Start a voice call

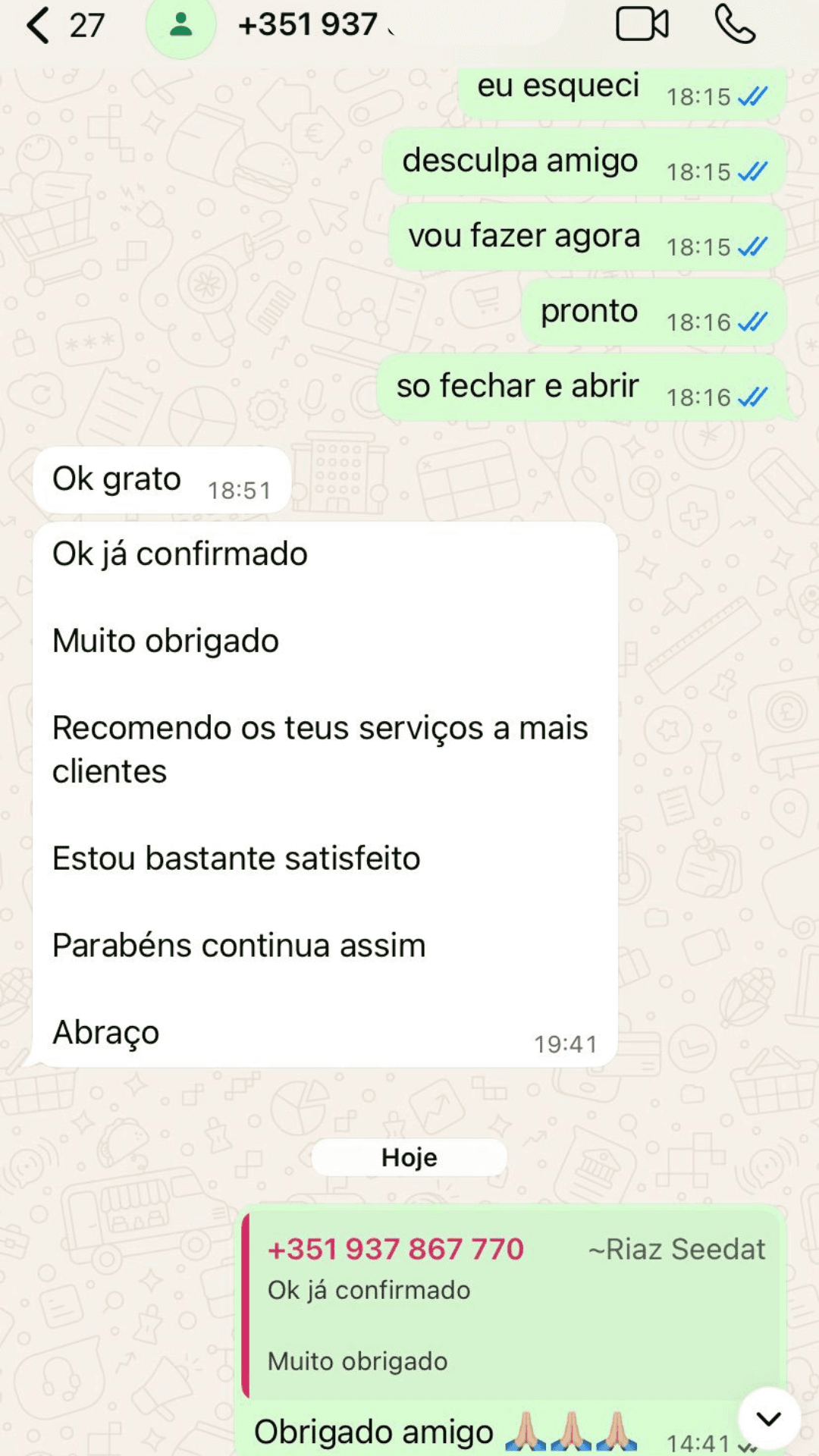point(734,25)
